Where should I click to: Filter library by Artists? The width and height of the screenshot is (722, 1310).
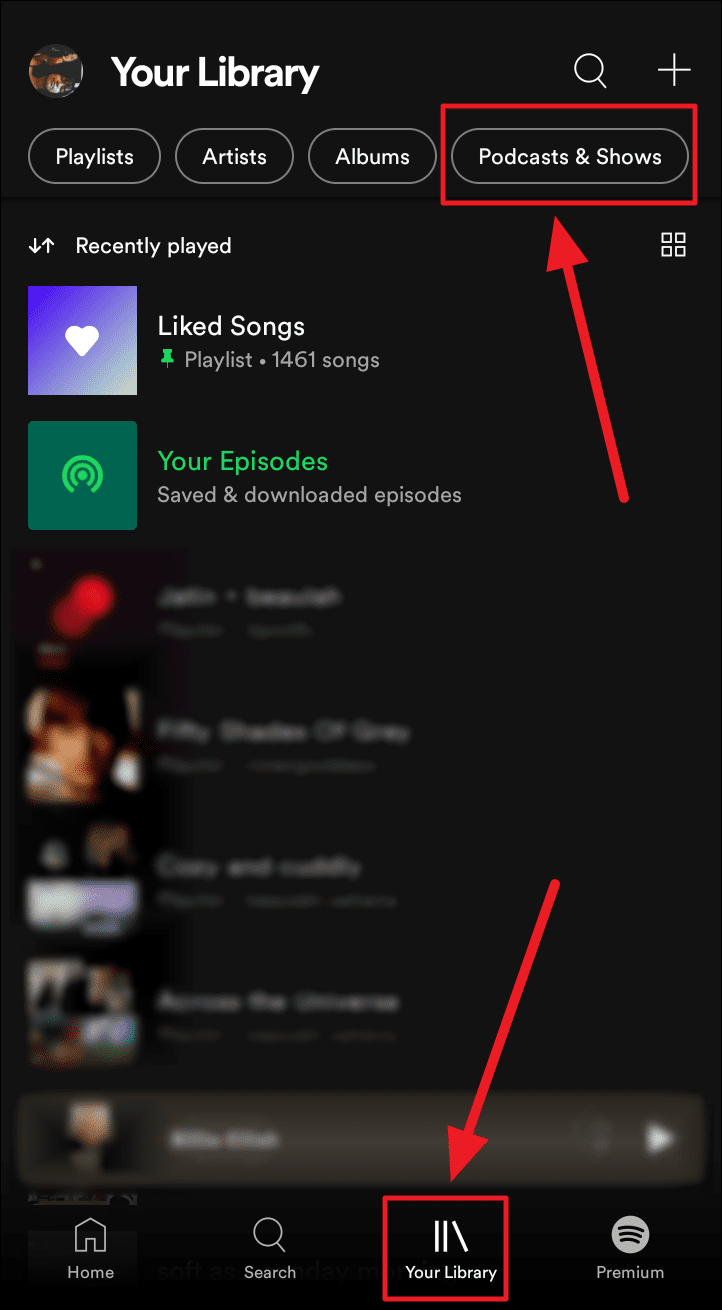(x=234, y=157)
